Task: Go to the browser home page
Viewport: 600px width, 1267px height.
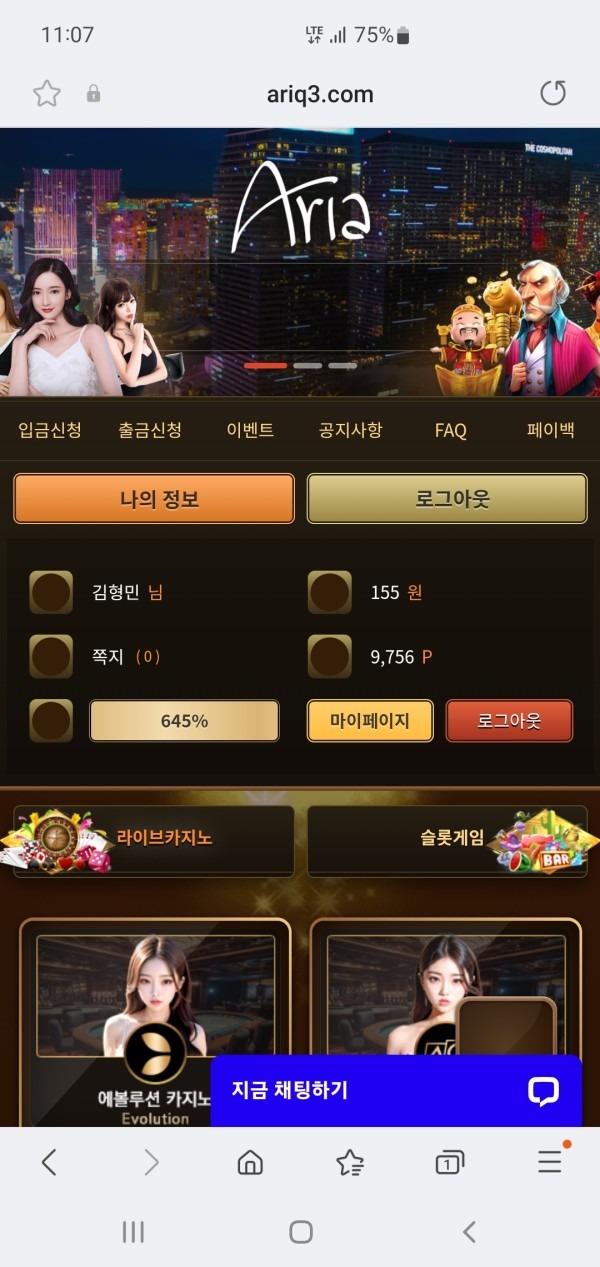Action: coord(250,1162)
